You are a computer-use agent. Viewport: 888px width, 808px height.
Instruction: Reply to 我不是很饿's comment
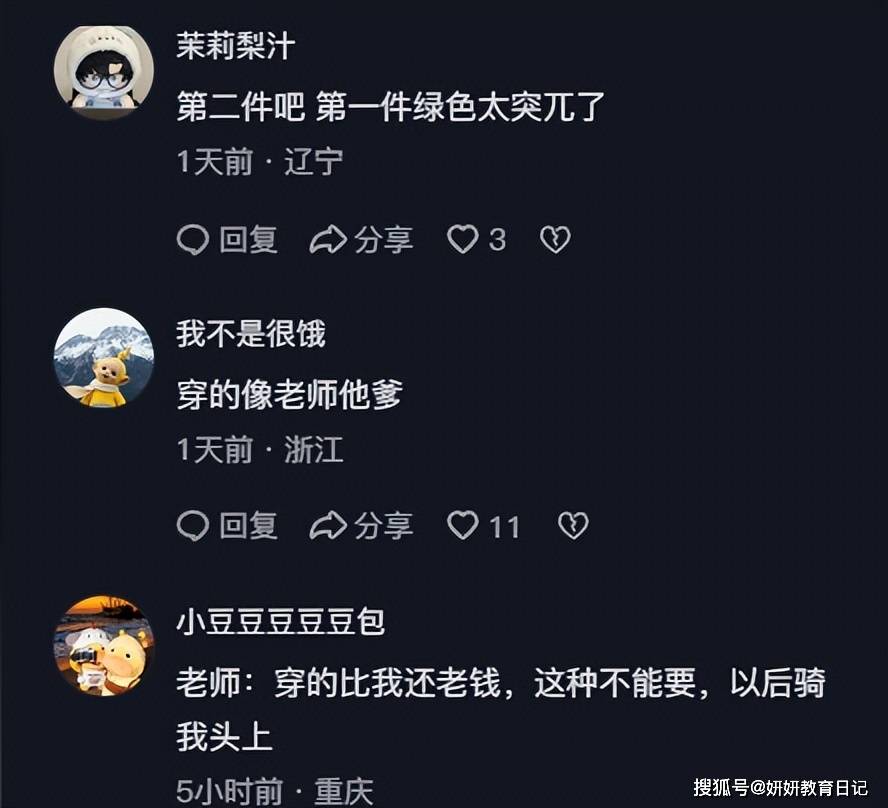point(227,526)
